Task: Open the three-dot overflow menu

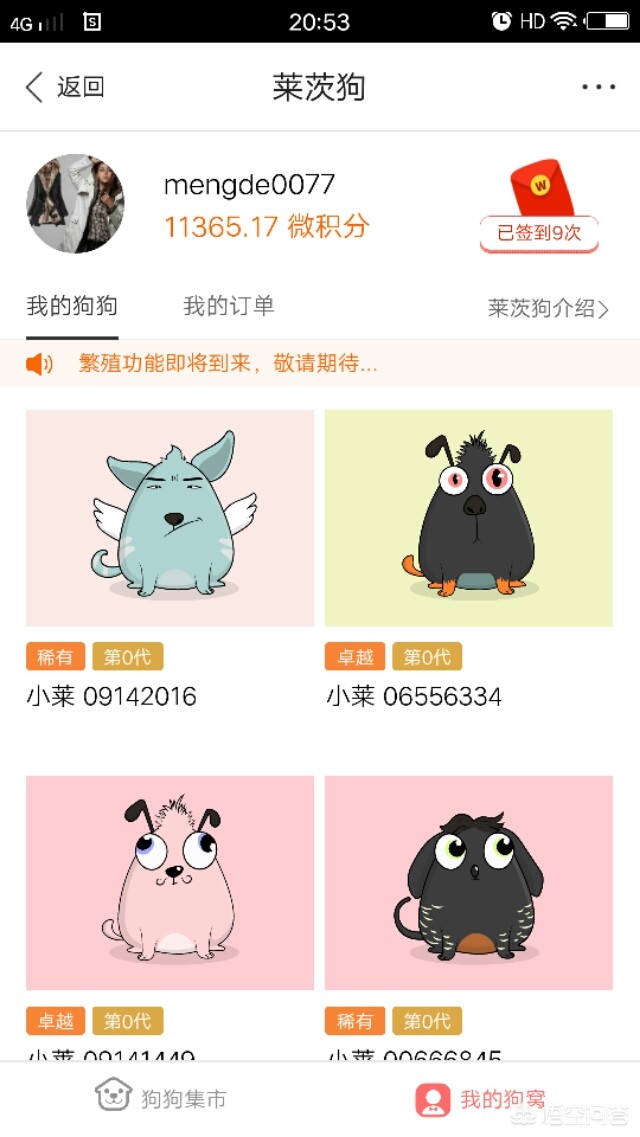Action: point(598,87)
